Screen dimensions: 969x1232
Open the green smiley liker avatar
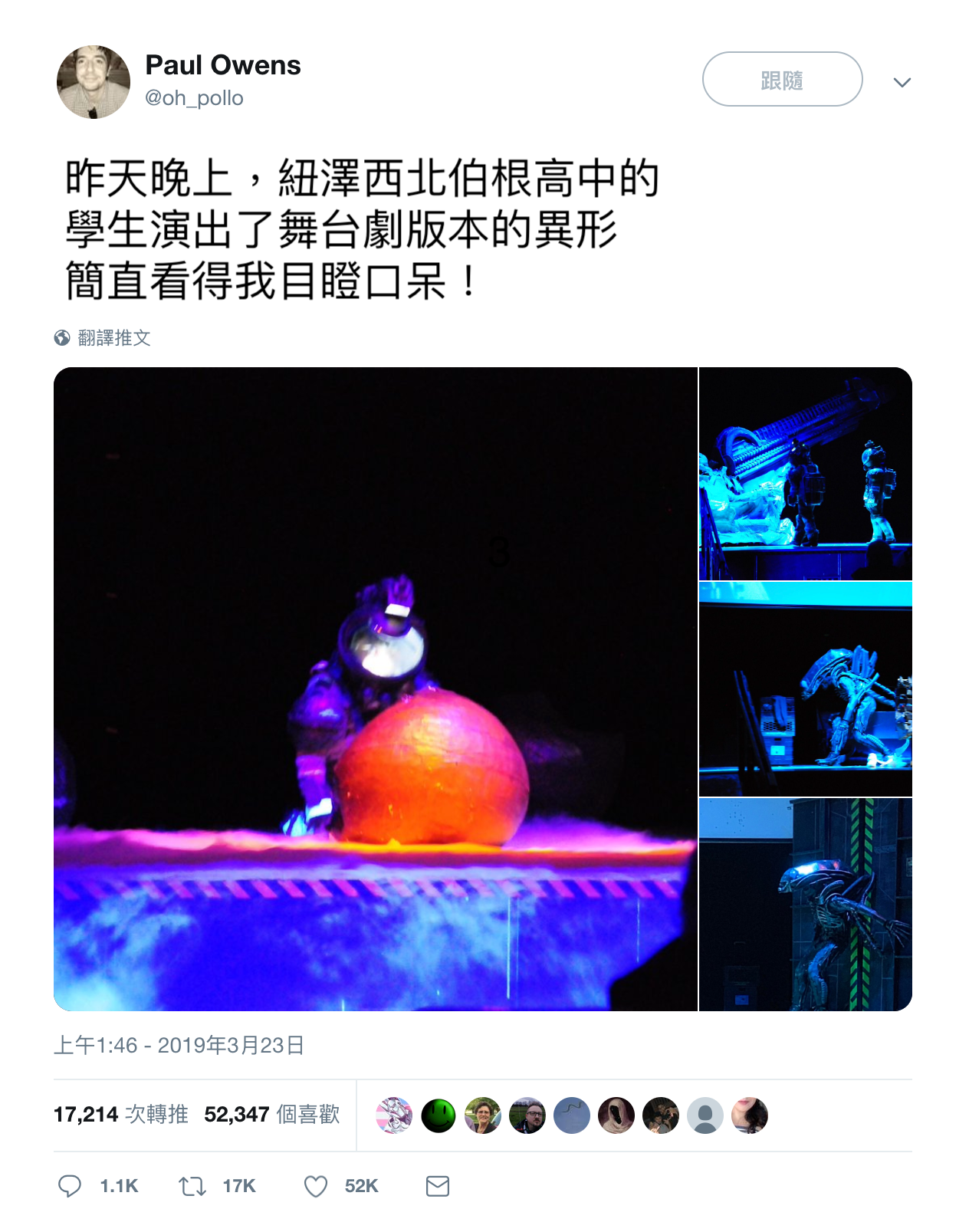click(x=439, y=1115)
